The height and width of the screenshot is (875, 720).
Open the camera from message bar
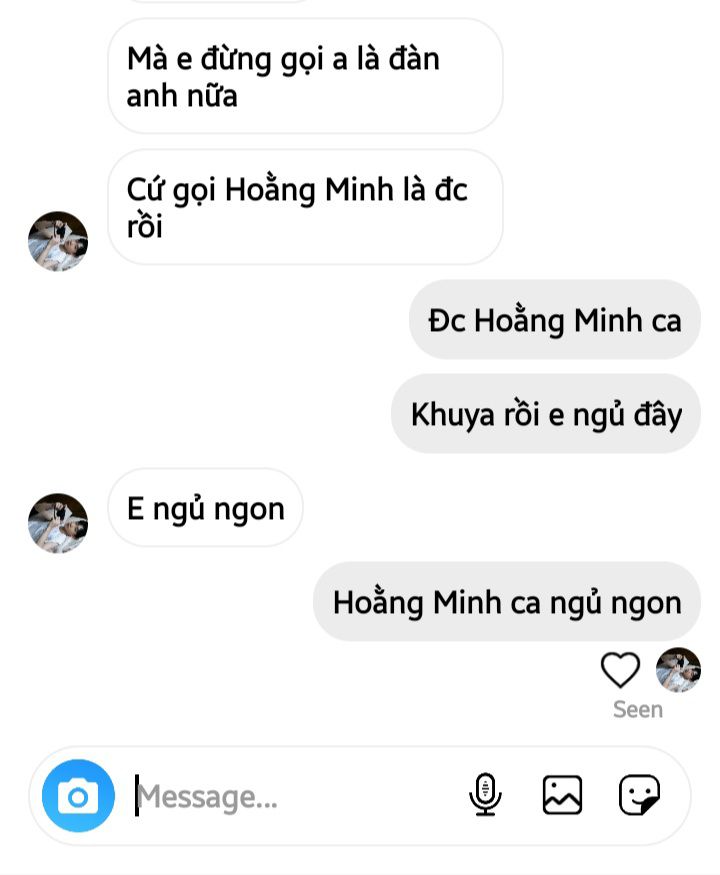[x=78, y=797]
